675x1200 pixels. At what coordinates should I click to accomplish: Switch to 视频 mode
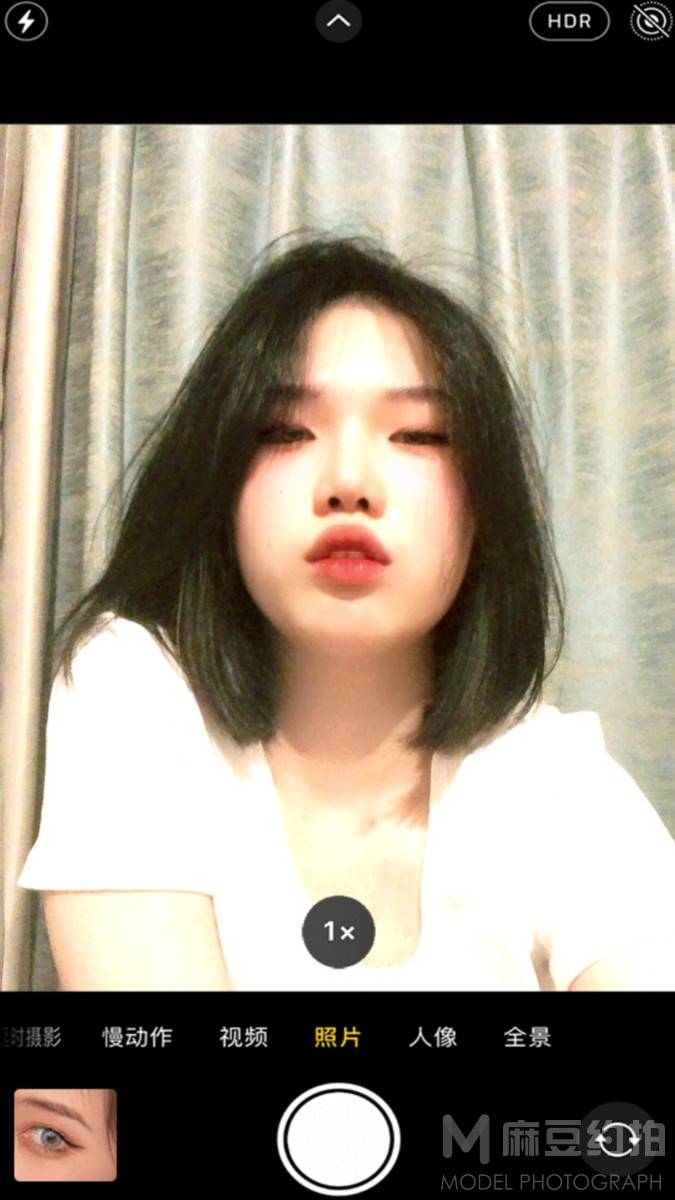pos(244,1037)
